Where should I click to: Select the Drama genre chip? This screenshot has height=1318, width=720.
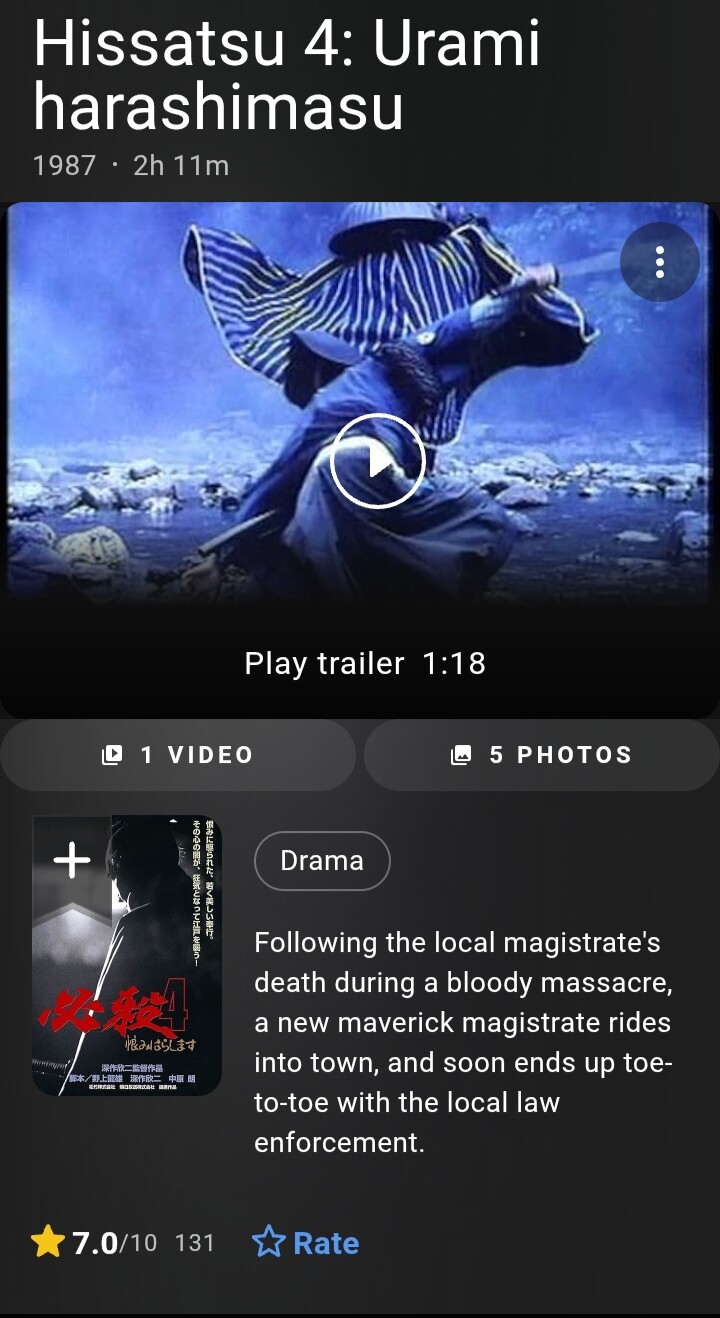[322, 861]
